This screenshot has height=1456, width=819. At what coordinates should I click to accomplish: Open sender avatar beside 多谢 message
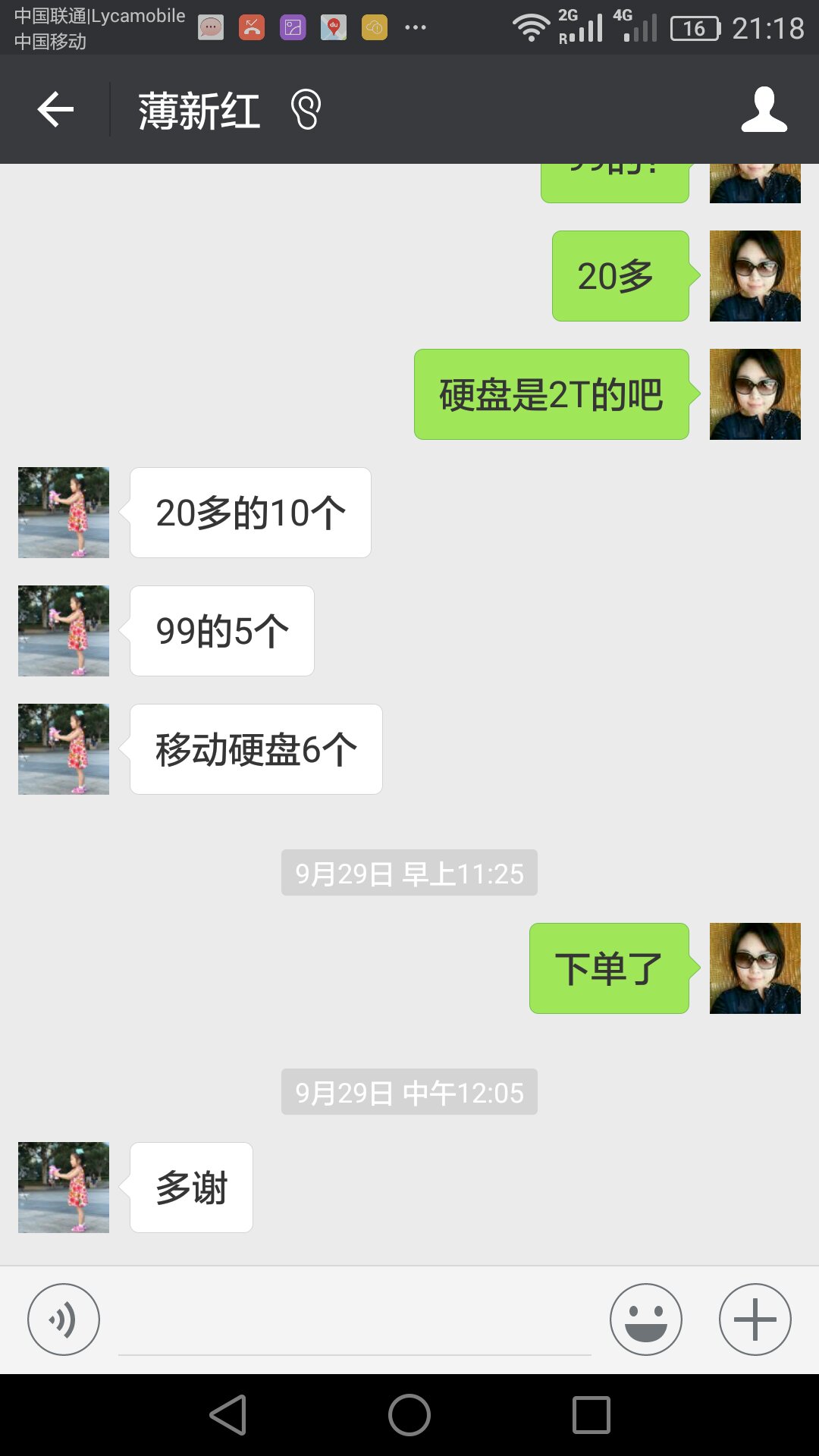pos(64,1188)
